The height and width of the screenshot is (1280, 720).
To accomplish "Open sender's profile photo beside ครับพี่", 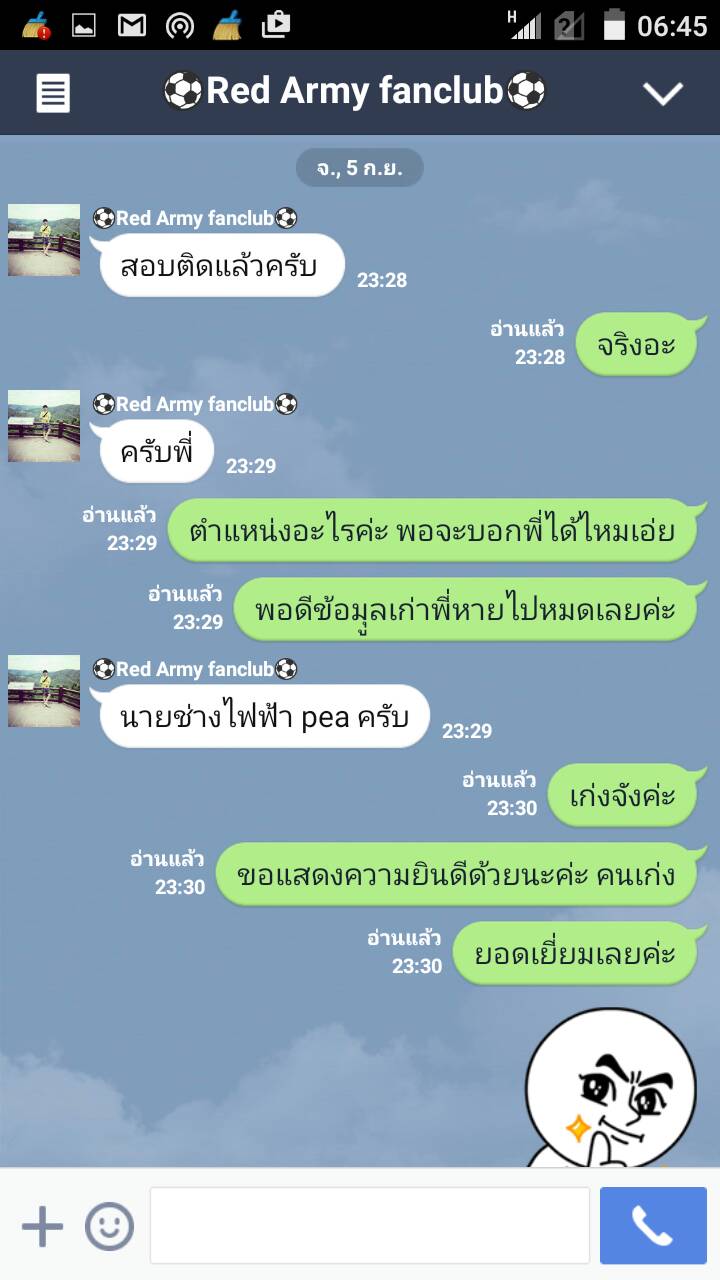I will pos(44,426).
